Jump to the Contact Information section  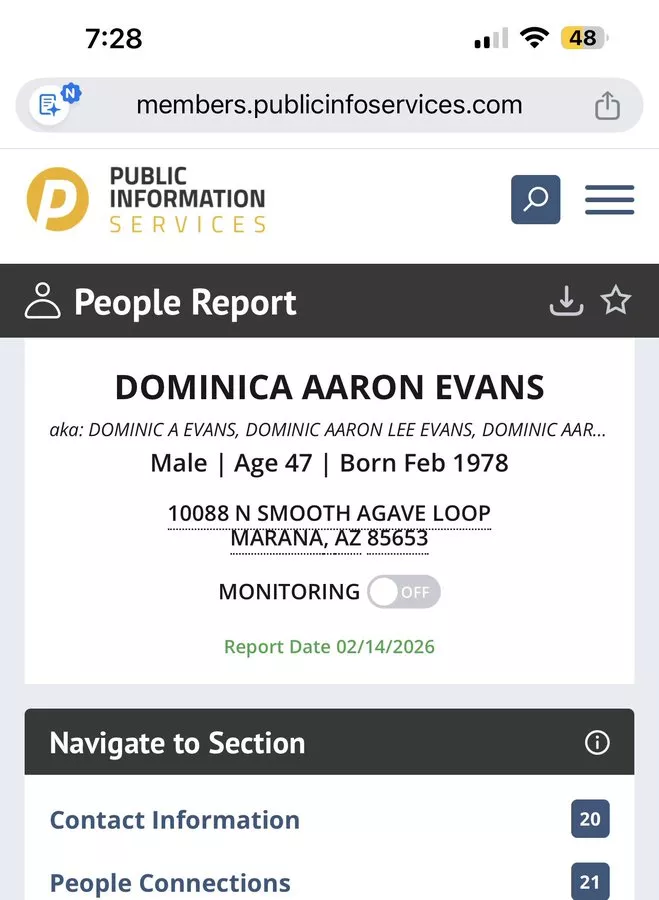click(x=175, y=820)
